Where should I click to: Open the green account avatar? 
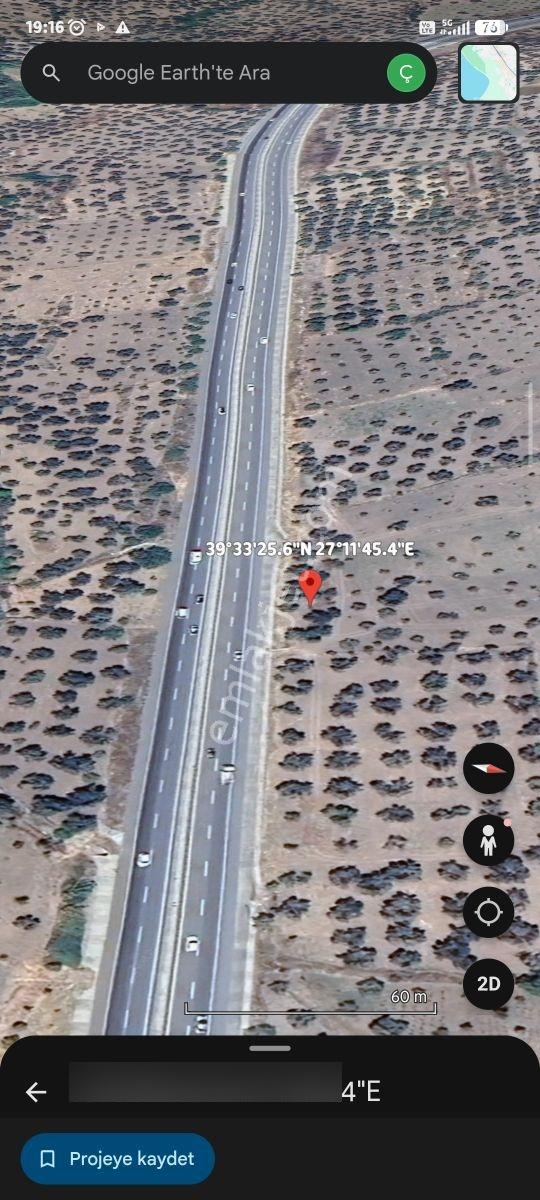pos(406,73)
